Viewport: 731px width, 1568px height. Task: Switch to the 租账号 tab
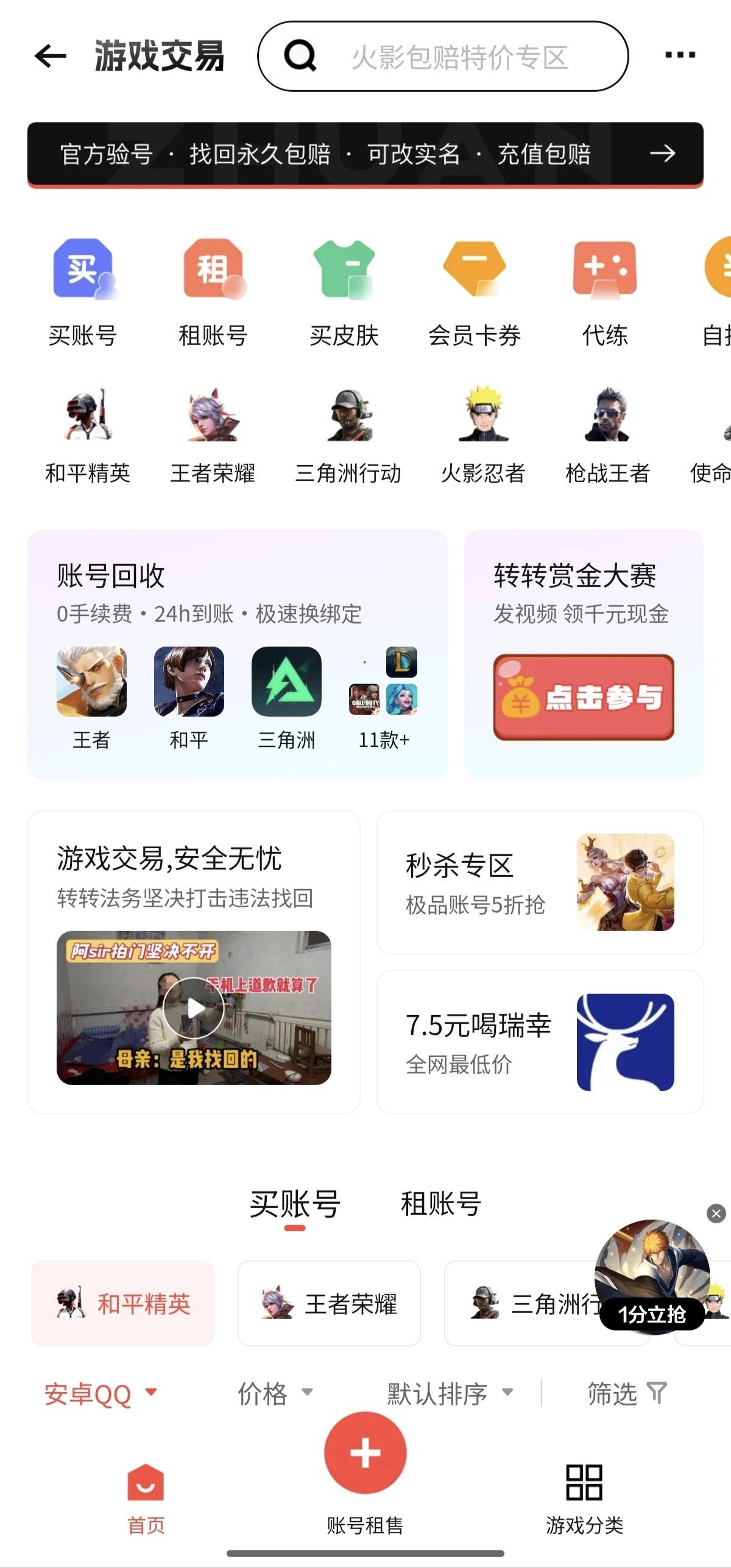click(x=442, y=1204)
